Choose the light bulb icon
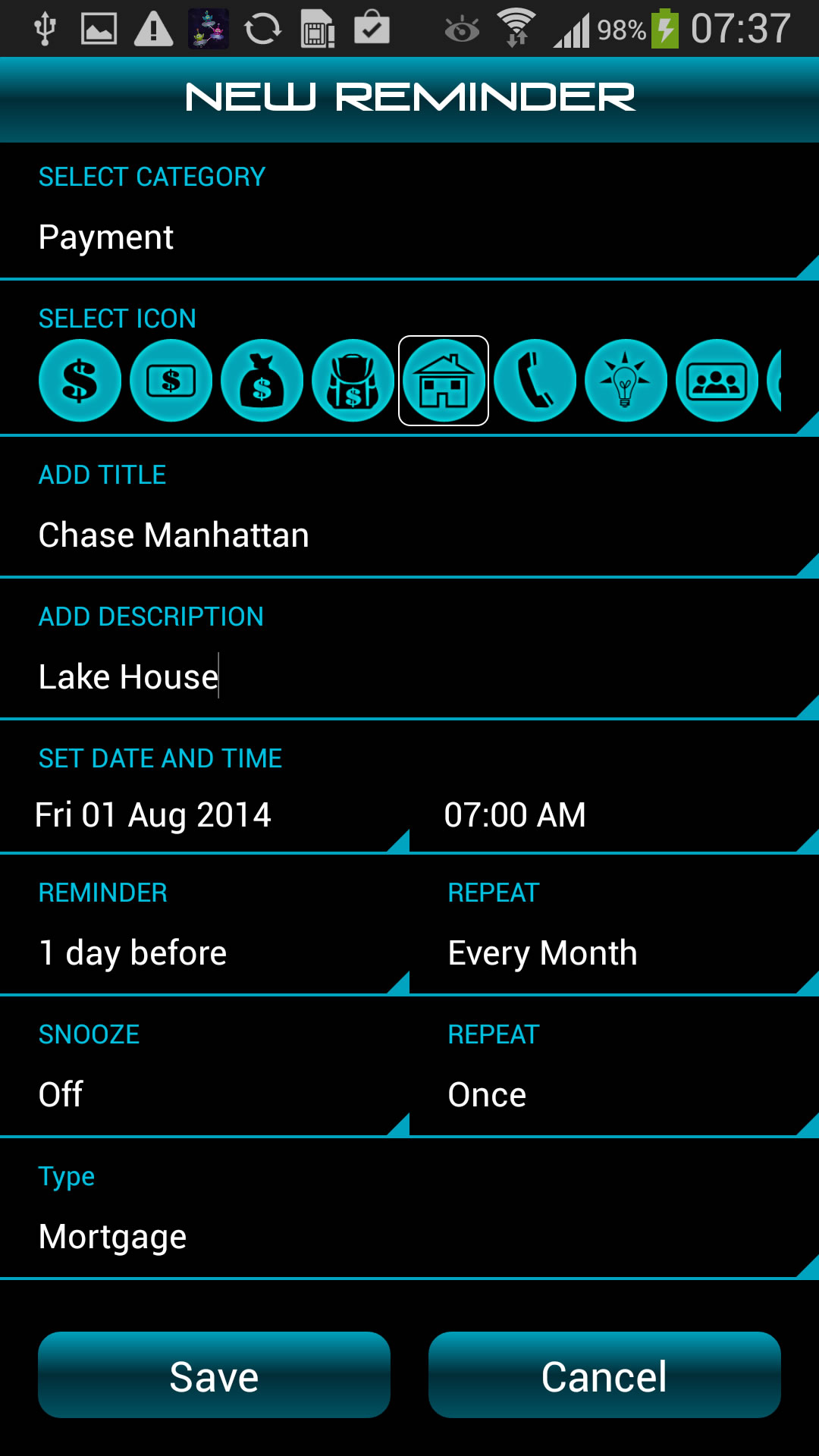 click(x=626, y=381)
